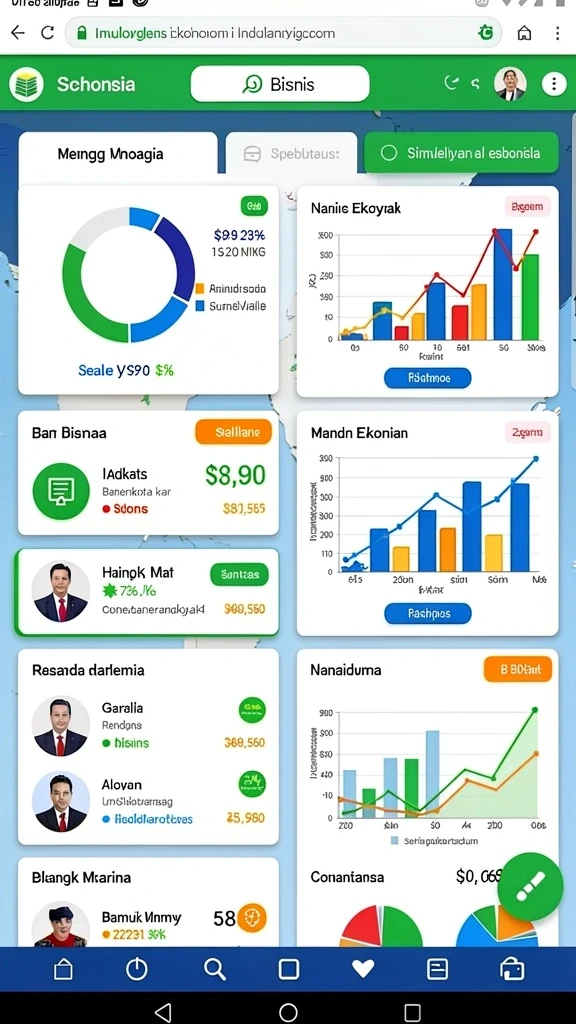Go back with the browser back arrow
Image resolution: width=576 pixels, height=1024 pixels.
(x=18, y=33)
